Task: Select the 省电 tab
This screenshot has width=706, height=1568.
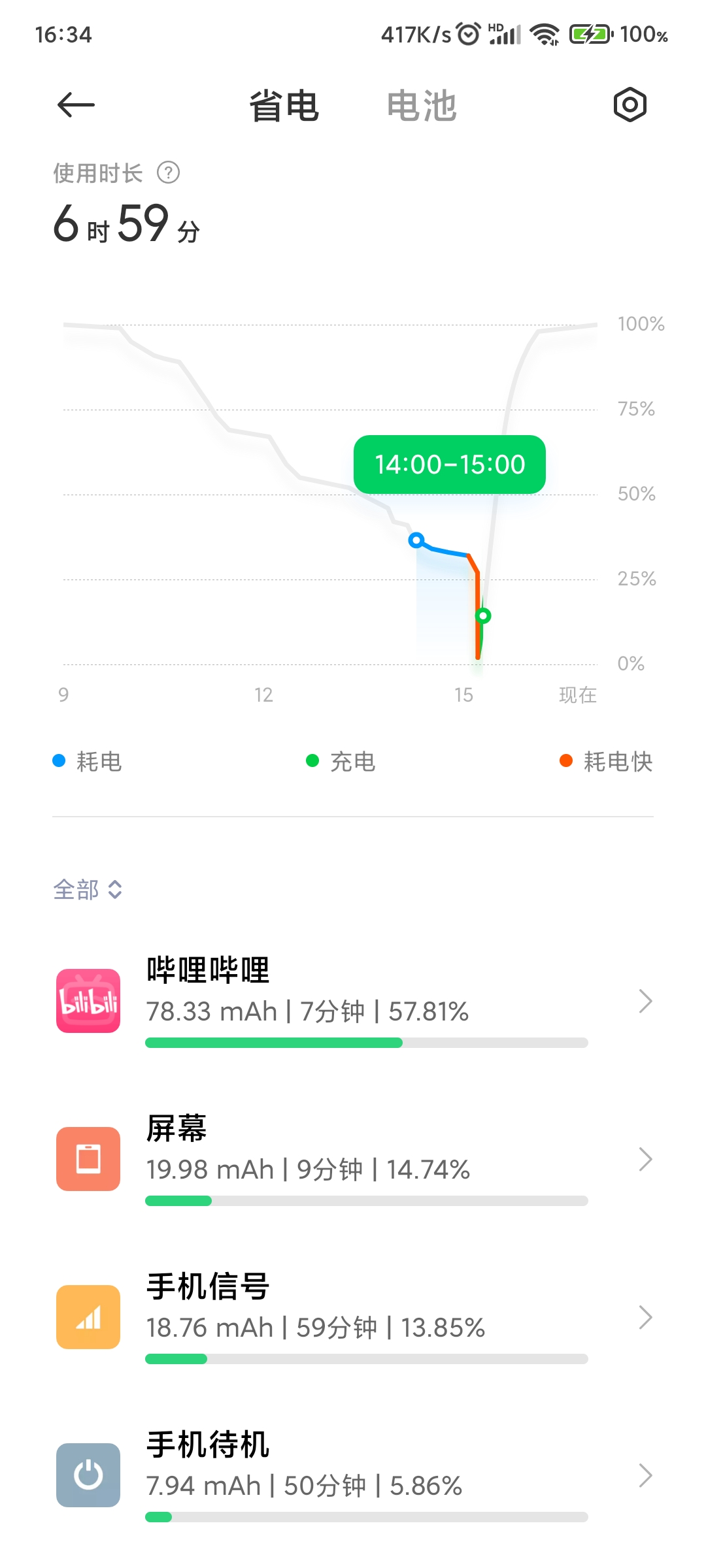Action: tap(284, 106)
